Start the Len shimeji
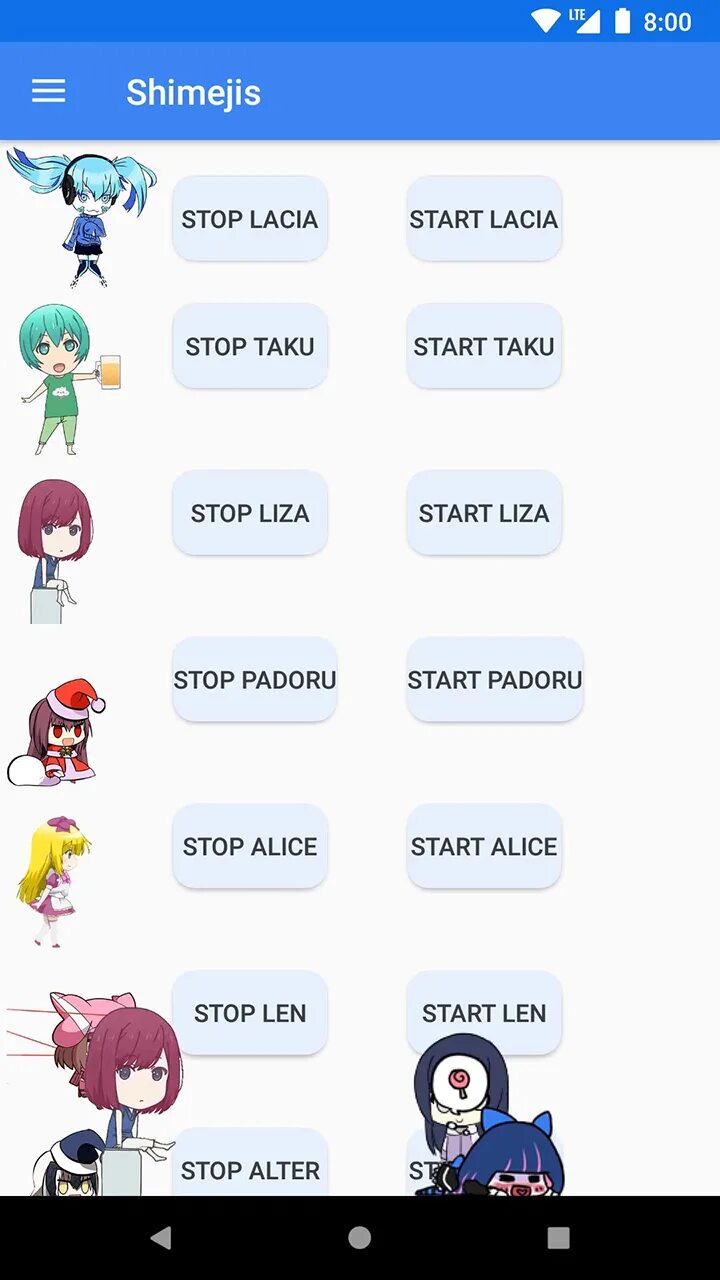 point(483,1013)
